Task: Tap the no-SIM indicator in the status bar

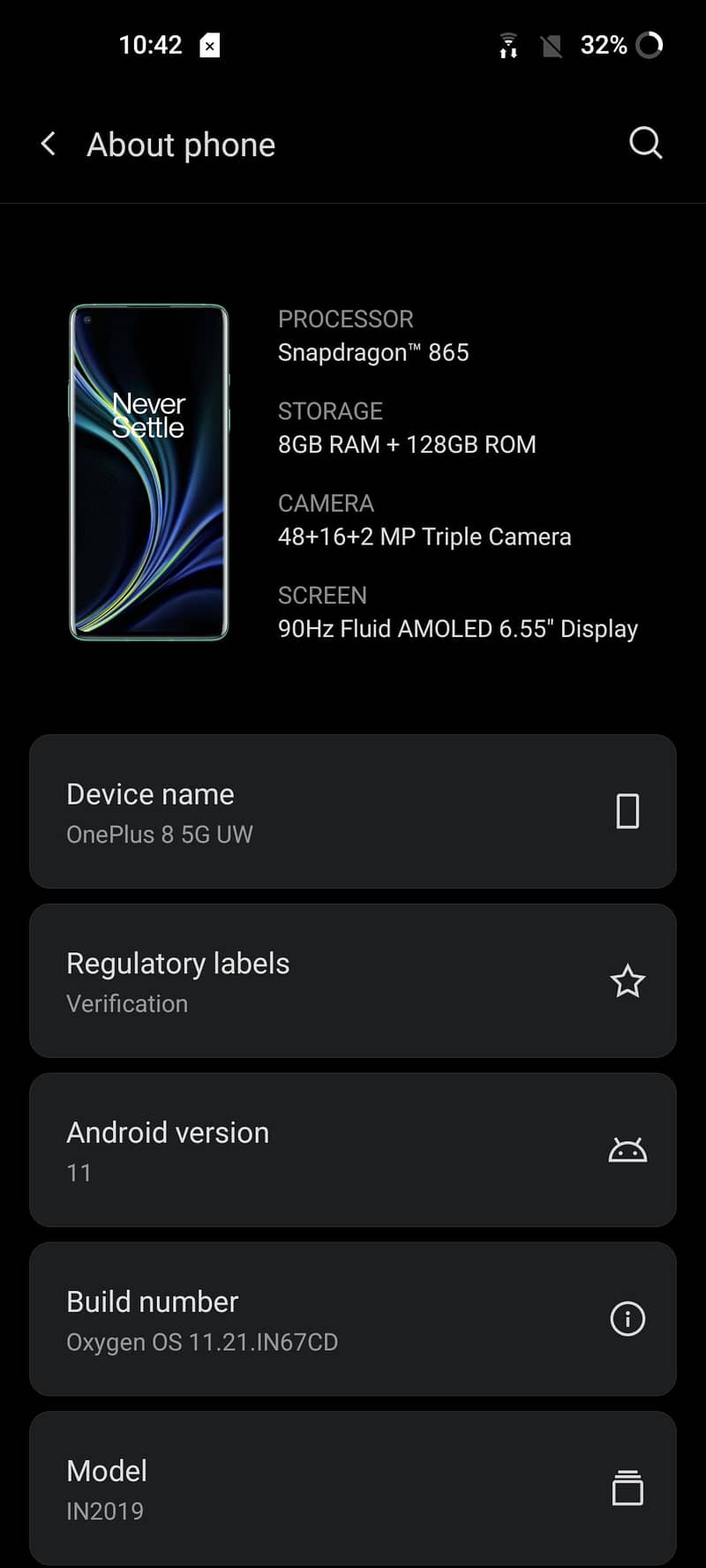Action: [x=552, y=45]
